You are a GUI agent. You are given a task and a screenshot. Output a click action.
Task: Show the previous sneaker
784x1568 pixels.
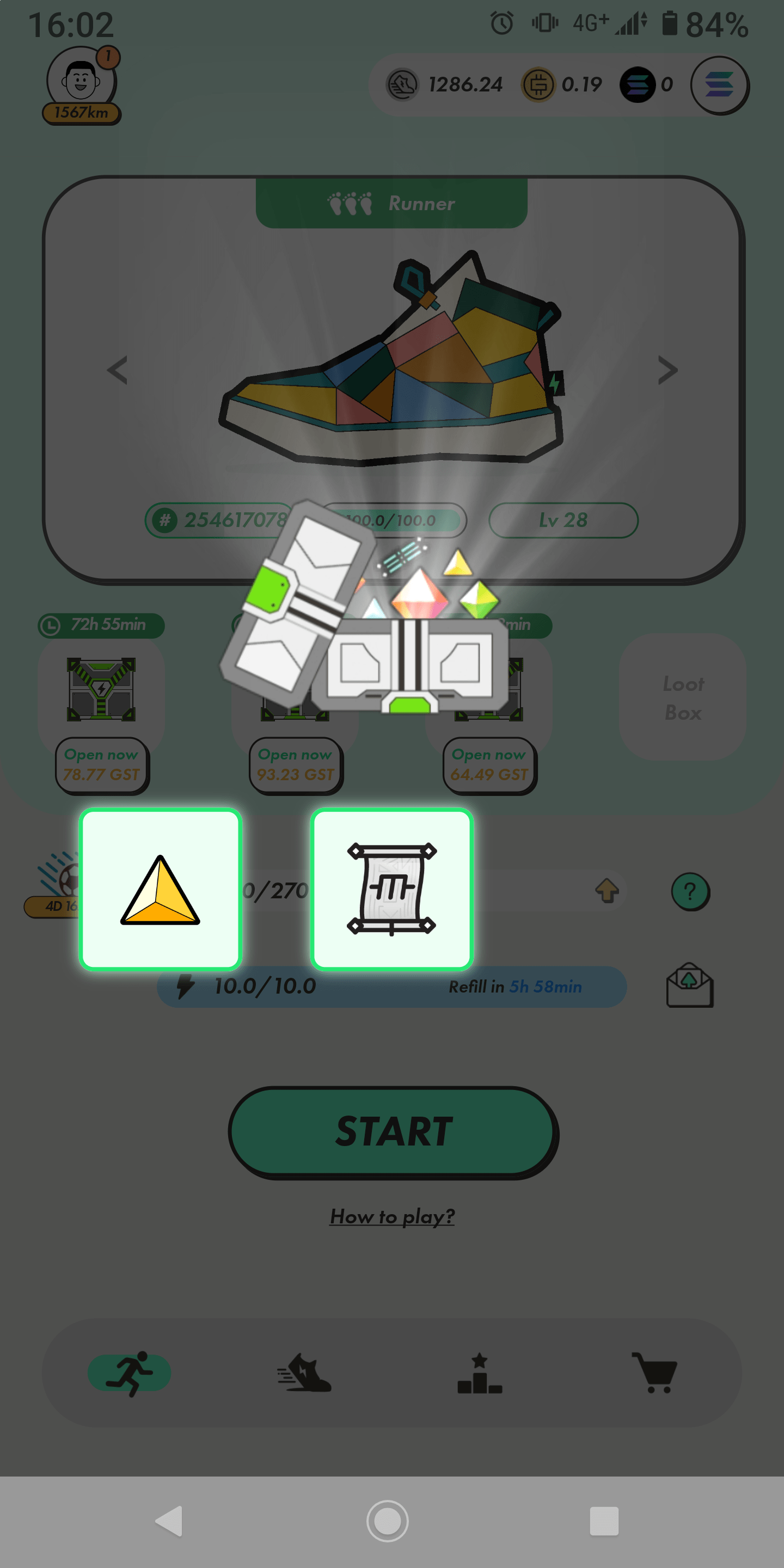pos(117,370)
